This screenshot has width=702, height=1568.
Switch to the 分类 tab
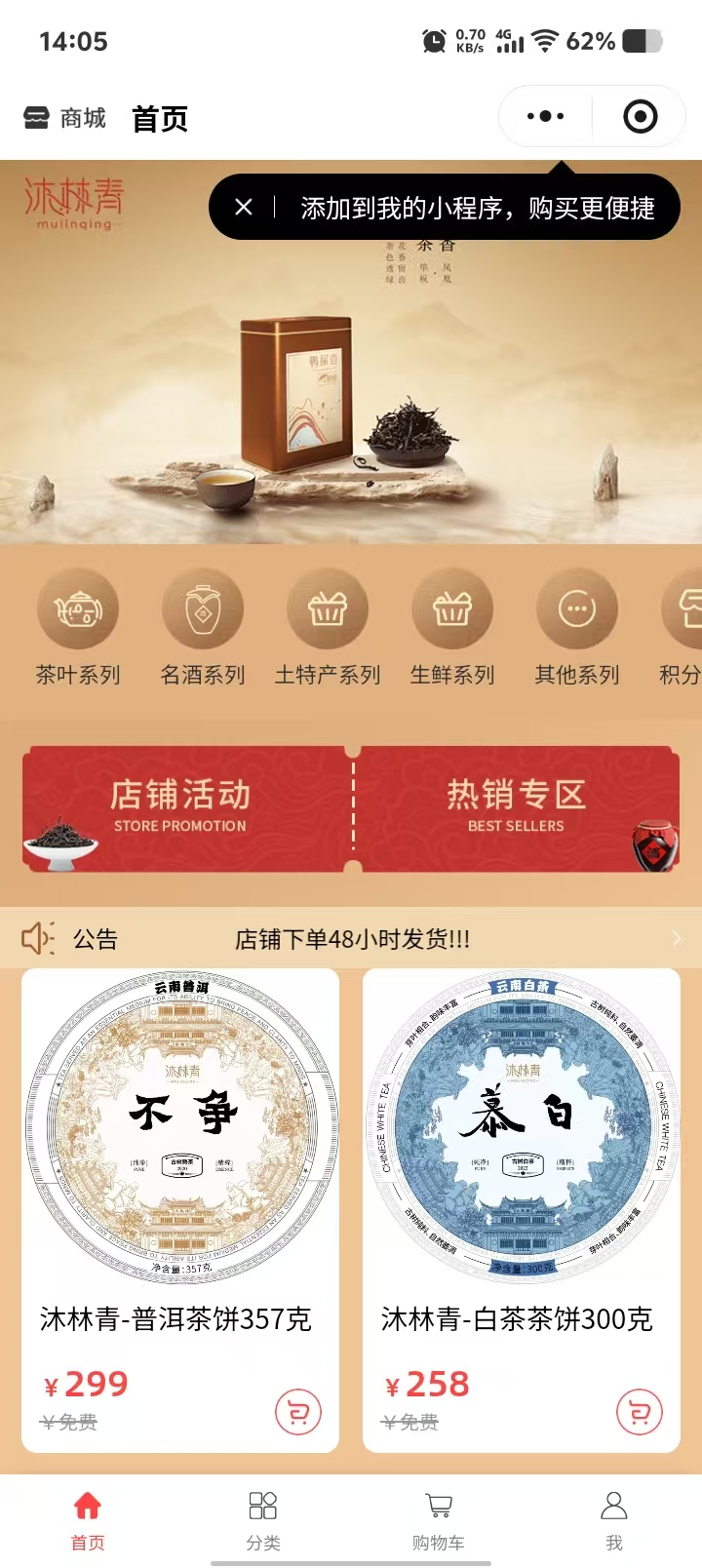(x=263, y=1520)
